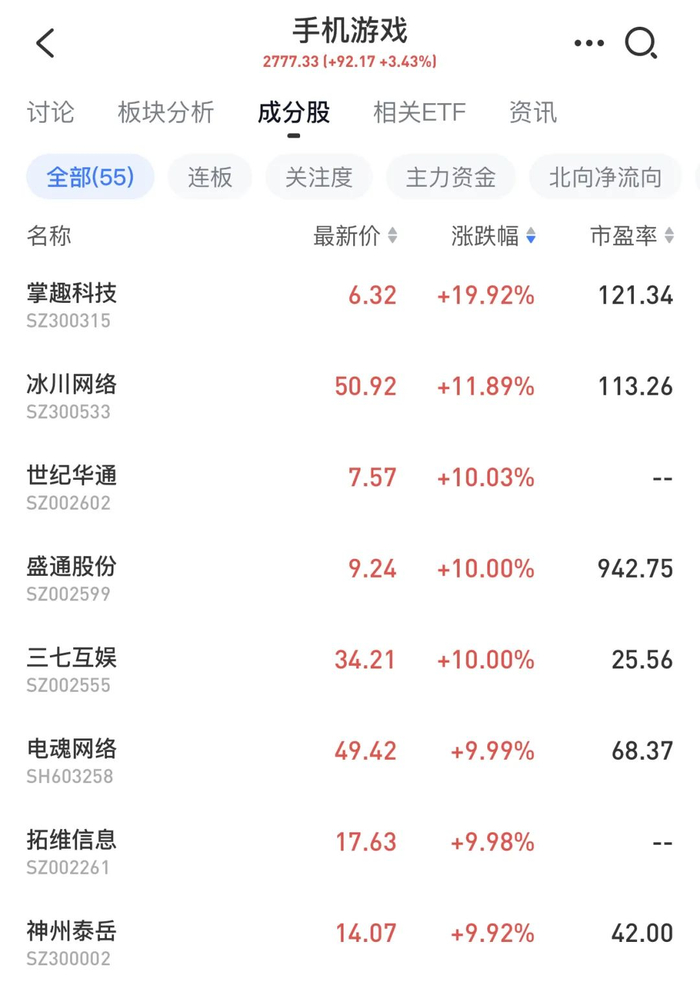
Task: Switch to the 资讯 tab
Action: pyautogui.click(x=533, y=113)
